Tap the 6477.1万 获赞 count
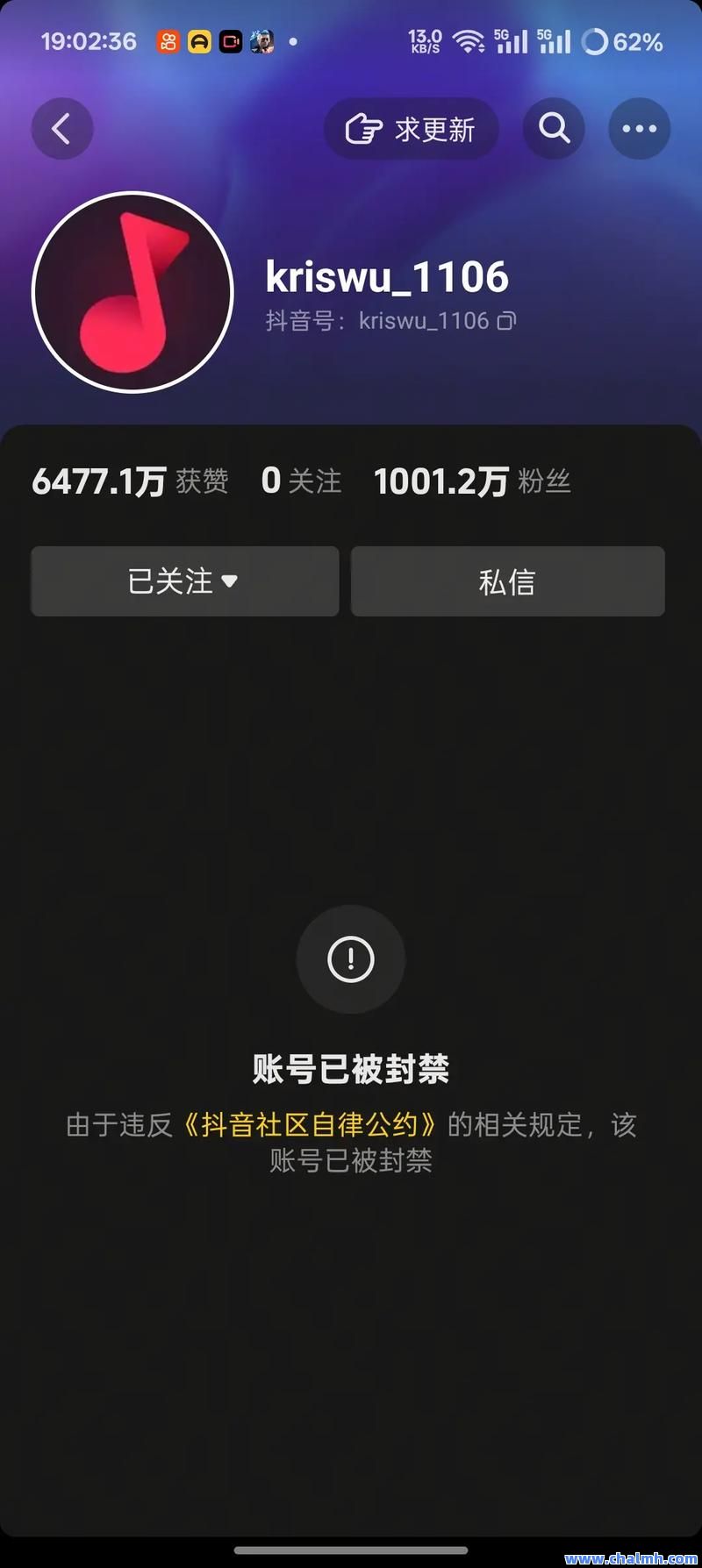Viewport: 702px width, 1568px height. click(x=130, y=481)
